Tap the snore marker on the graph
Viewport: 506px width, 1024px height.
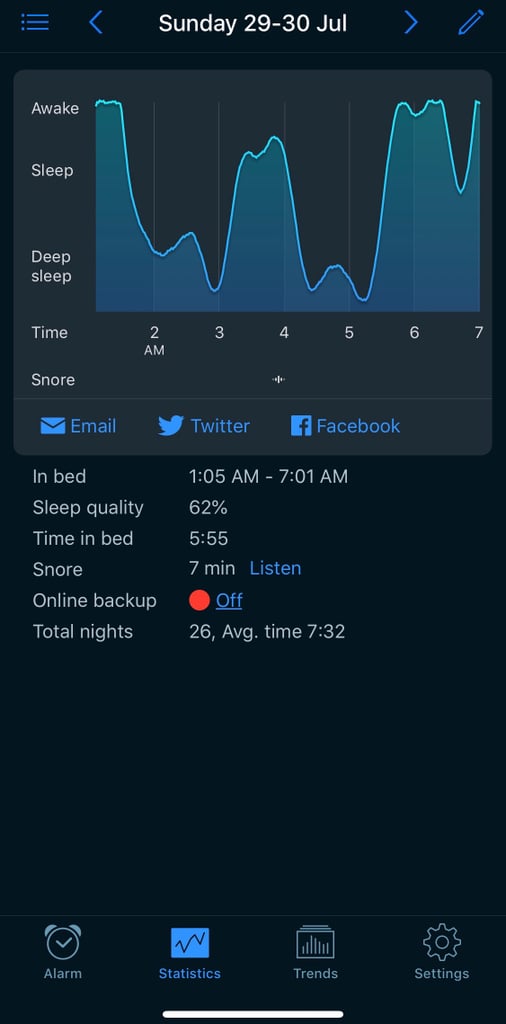(x=279, y=379)
